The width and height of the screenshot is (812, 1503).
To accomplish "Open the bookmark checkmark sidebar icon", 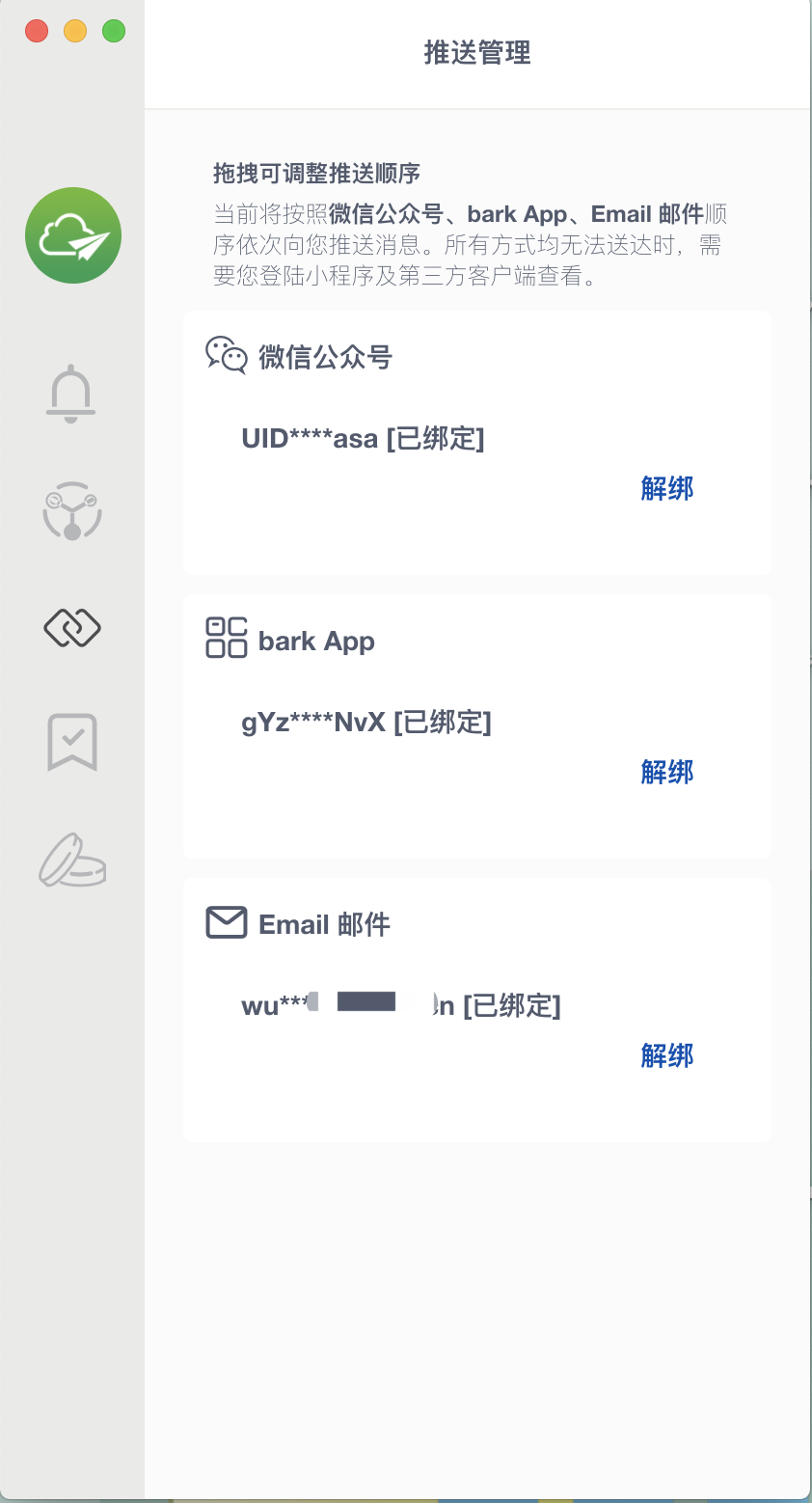I will pyautogui.click(x=72, y=742).
